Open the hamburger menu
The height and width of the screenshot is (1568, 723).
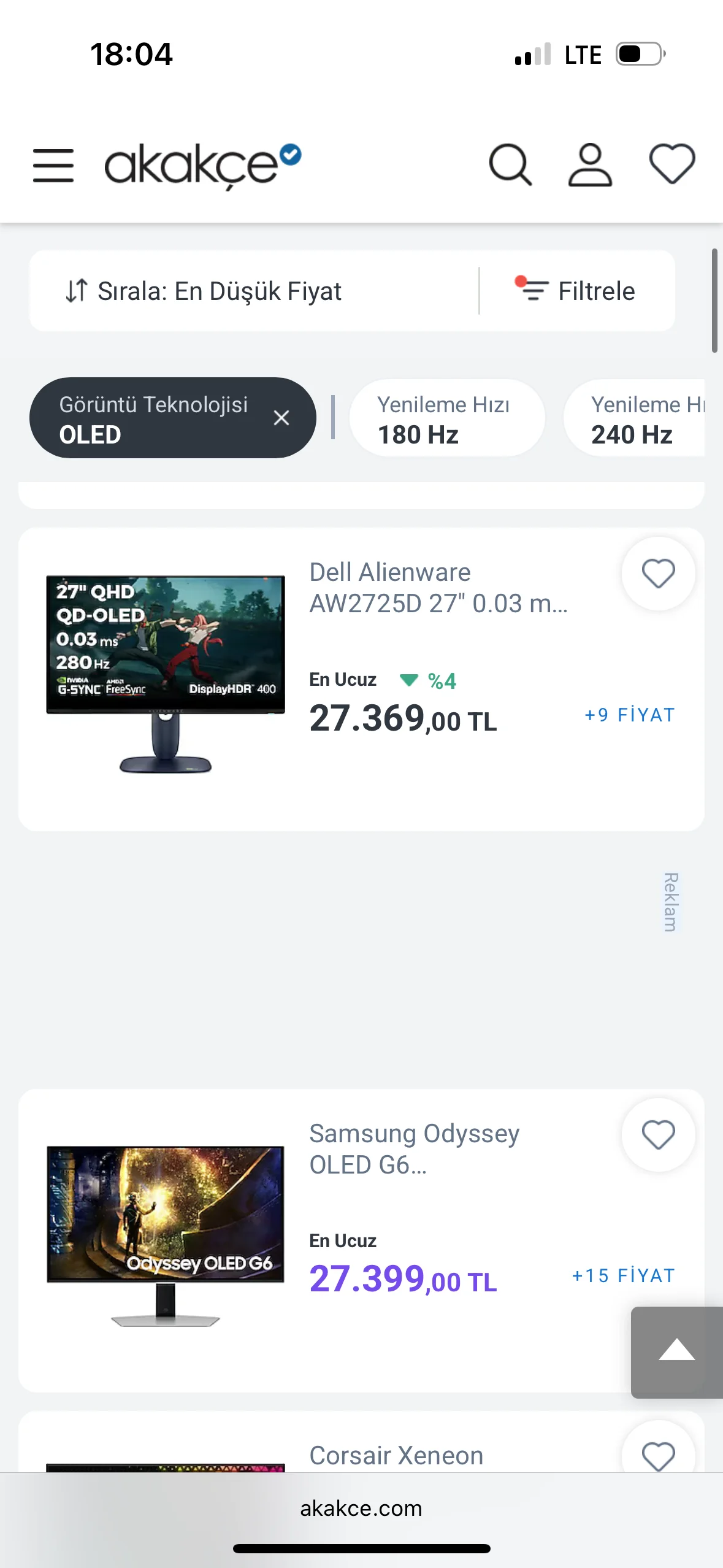pos(53,165)
